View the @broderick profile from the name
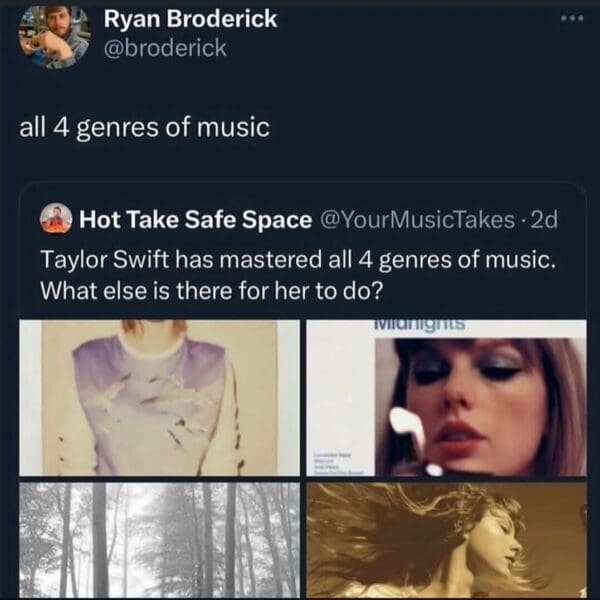The height and width of the screenshot is (600, 600). (192, 20)
